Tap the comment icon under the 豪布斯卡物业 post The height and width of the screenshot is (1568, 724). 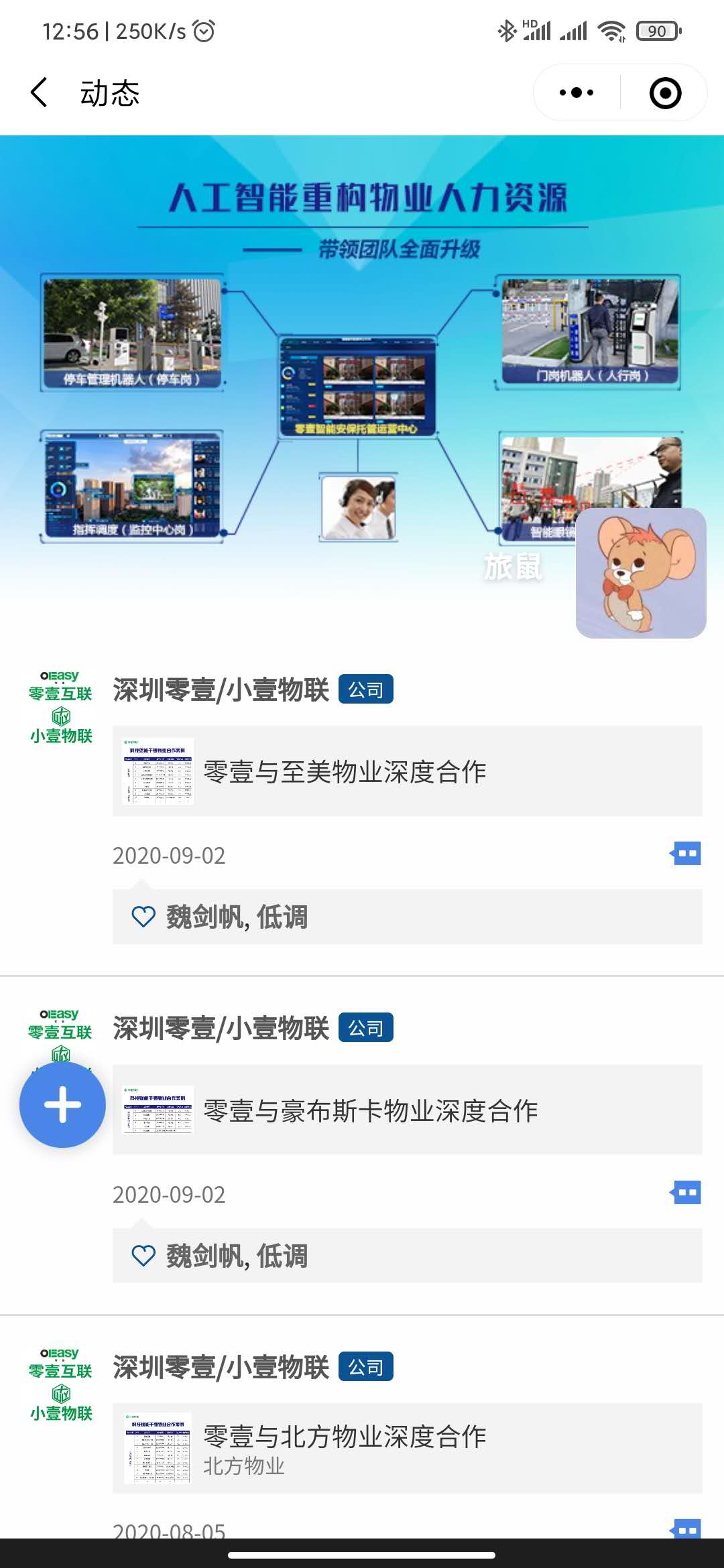[x=686, y=1193]
